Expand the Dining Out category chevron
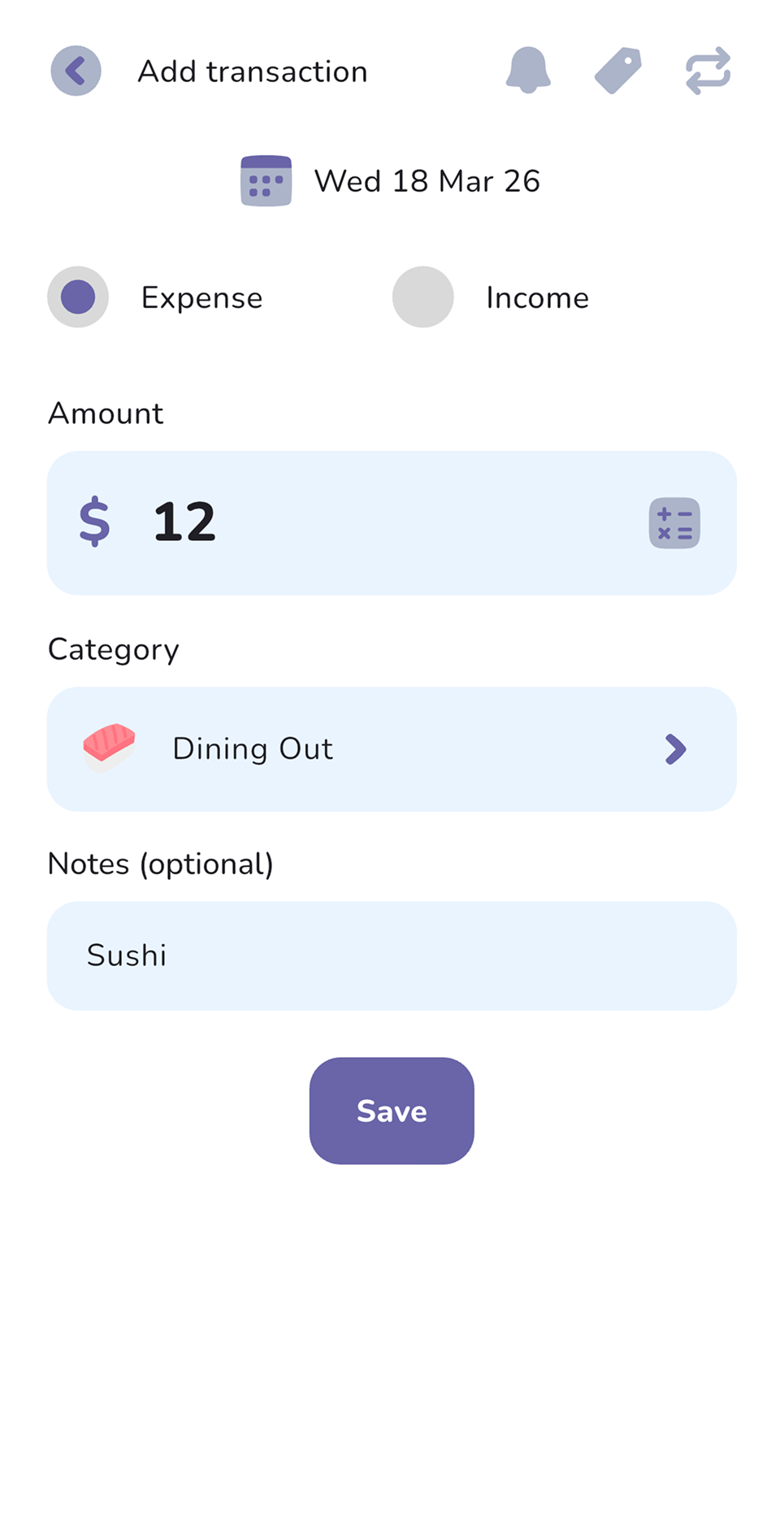 tap(675, 748)
